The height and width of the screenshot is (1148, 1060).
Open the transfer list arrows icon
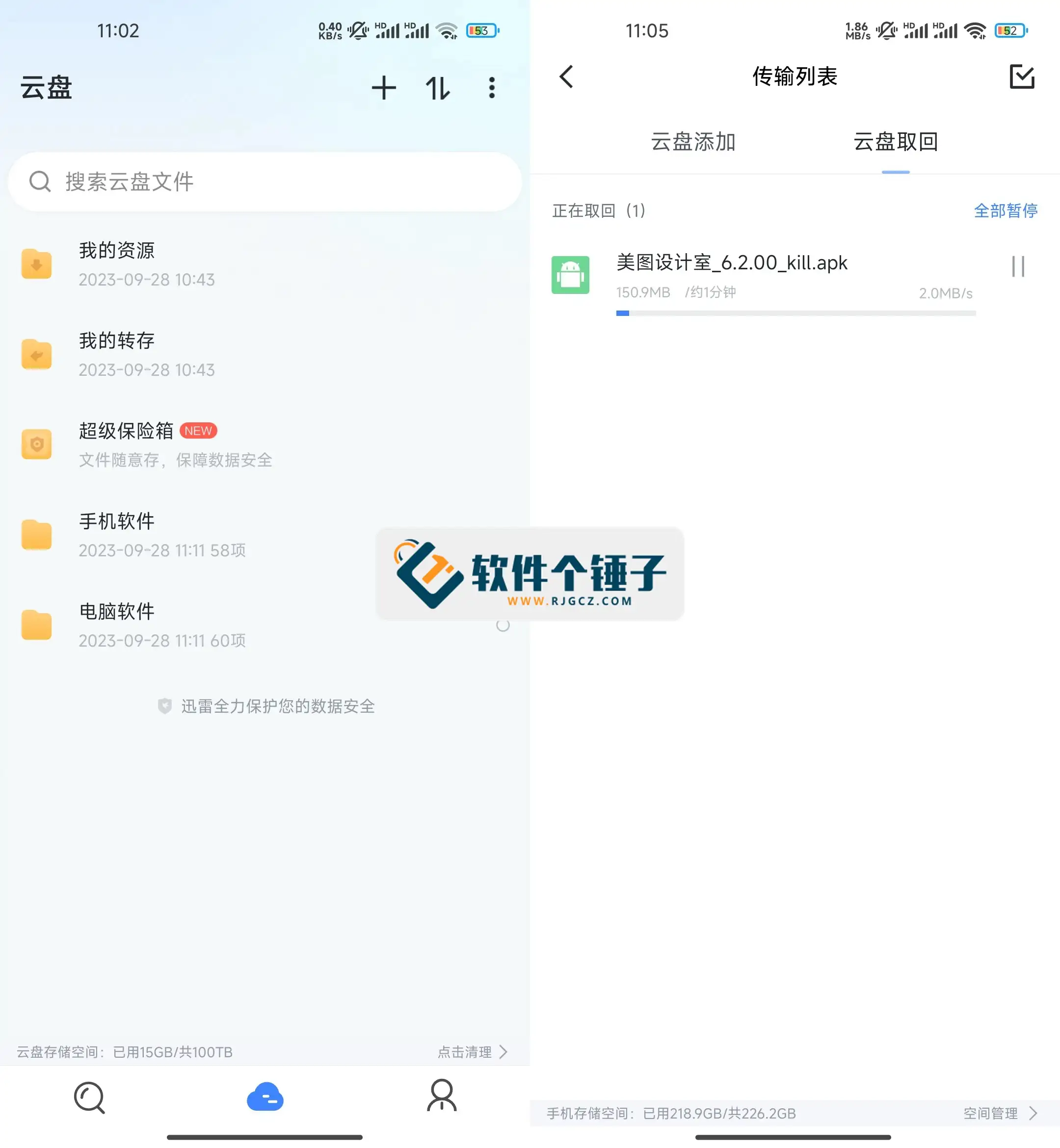[438, 88]
